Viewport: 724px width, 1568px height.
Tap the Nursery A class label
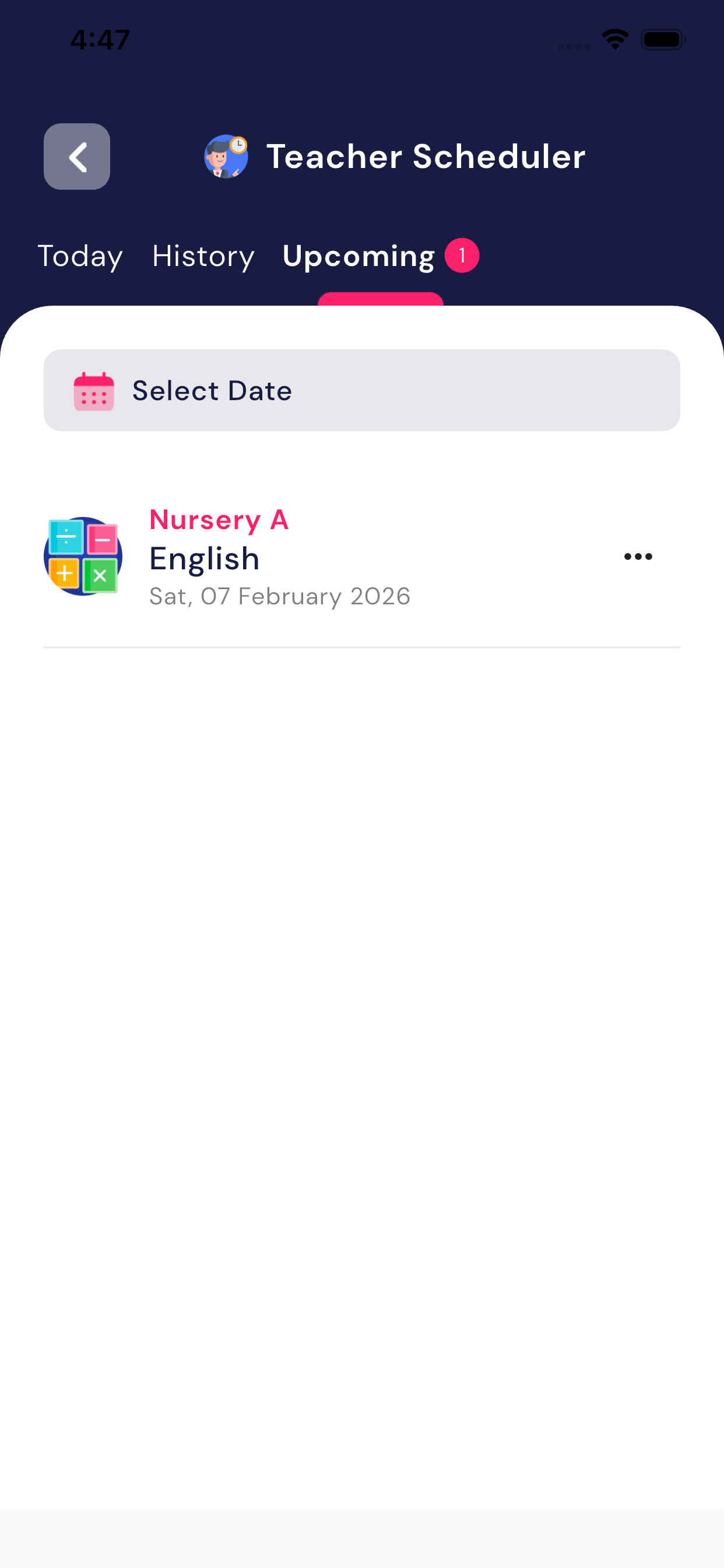219,520
